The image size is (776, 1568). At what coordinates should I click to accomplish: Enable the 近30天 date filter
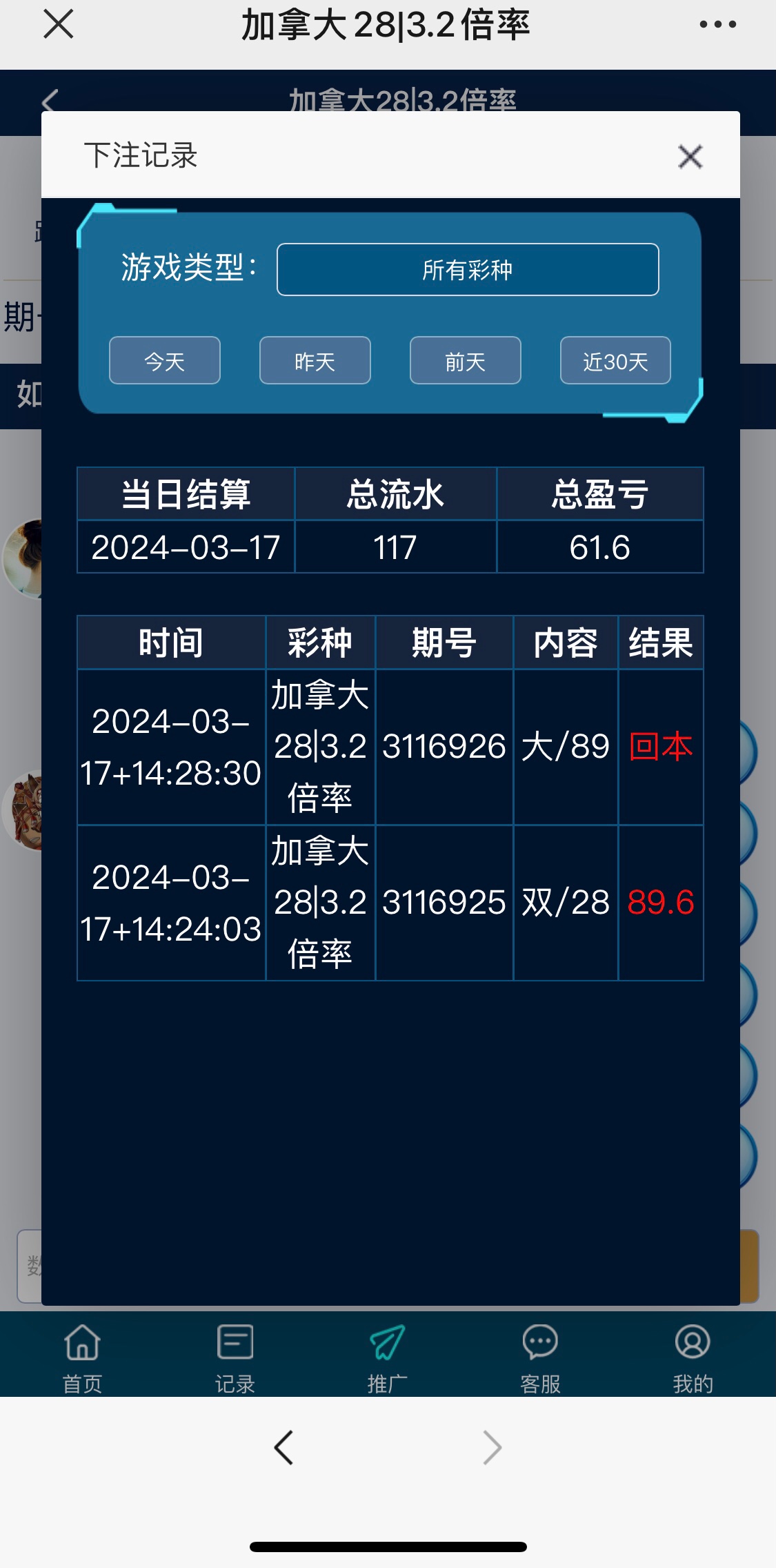(615, 360)
